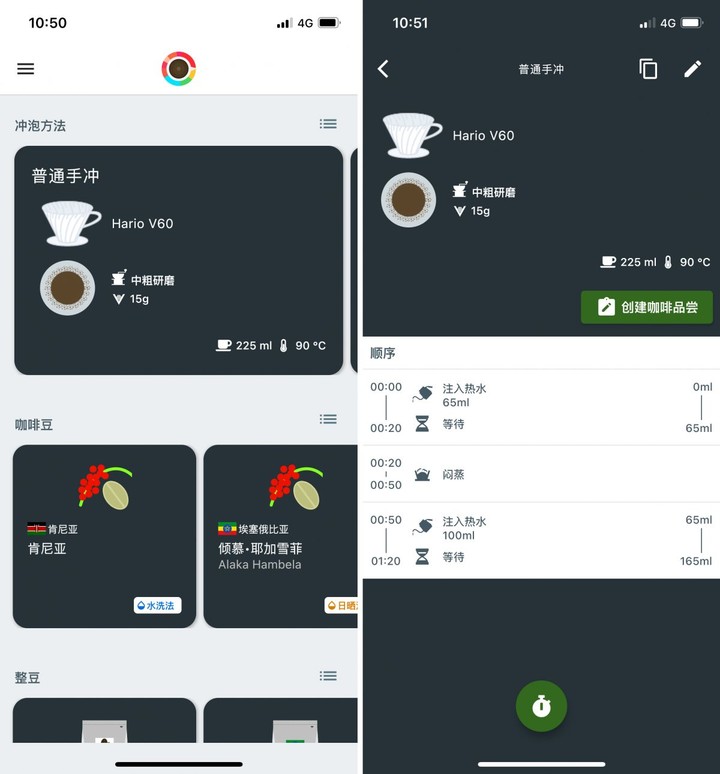Open the list view of 冲泡方法
Screen dimensions: 720x774
tap(328, 124)
